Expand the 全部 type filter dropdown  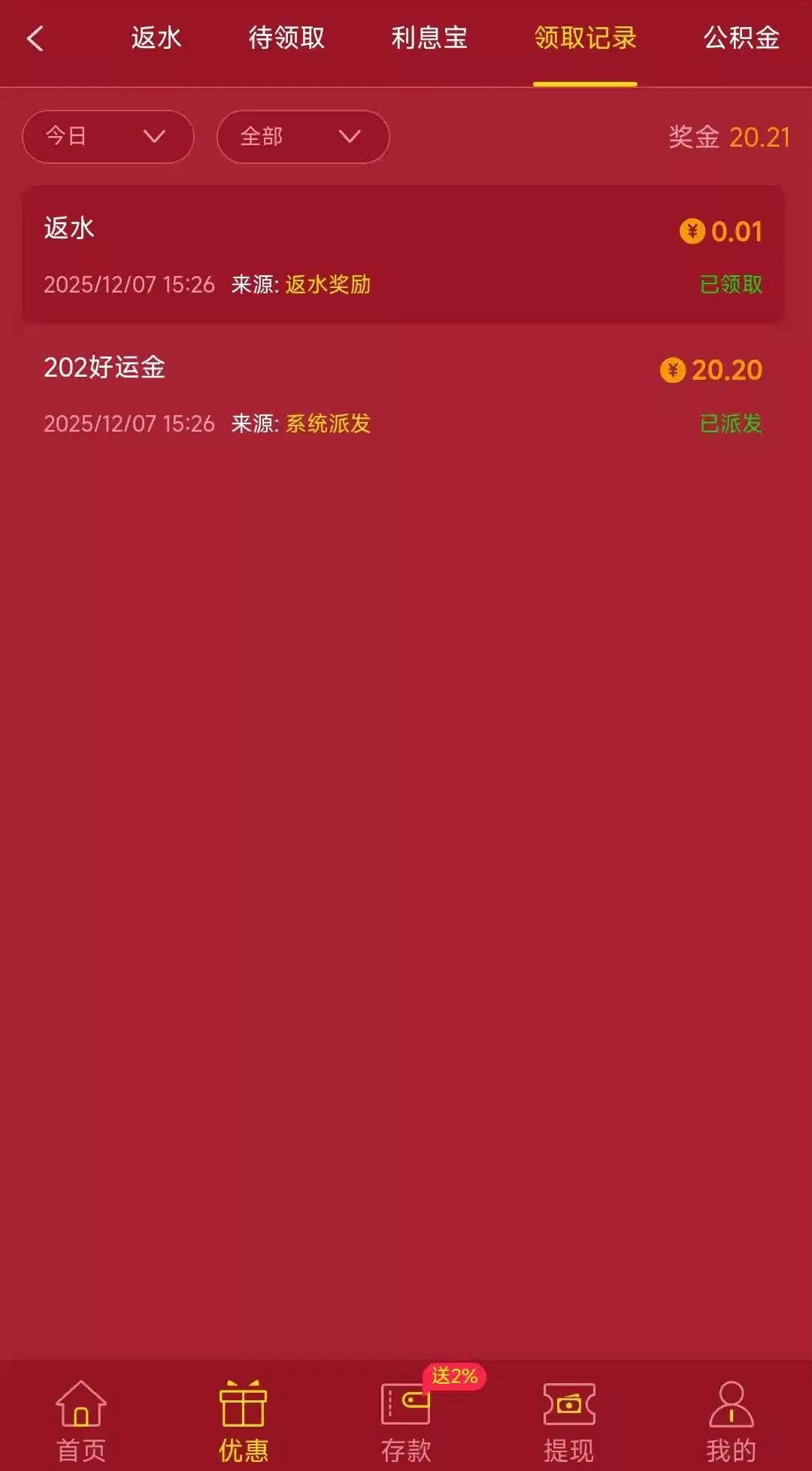302,137
